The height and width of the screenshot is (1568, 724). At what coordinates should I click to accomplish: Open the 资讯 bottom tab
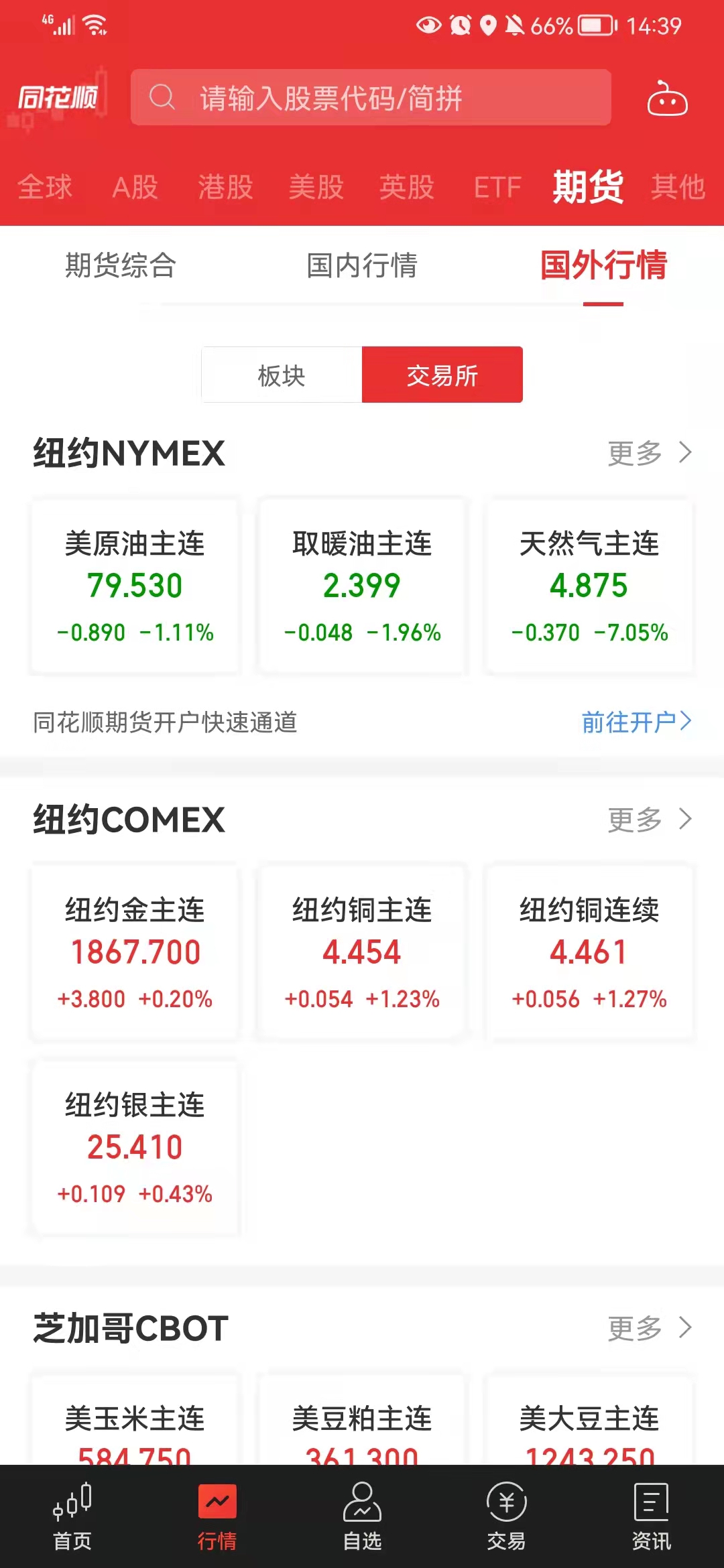[652, 1517]
